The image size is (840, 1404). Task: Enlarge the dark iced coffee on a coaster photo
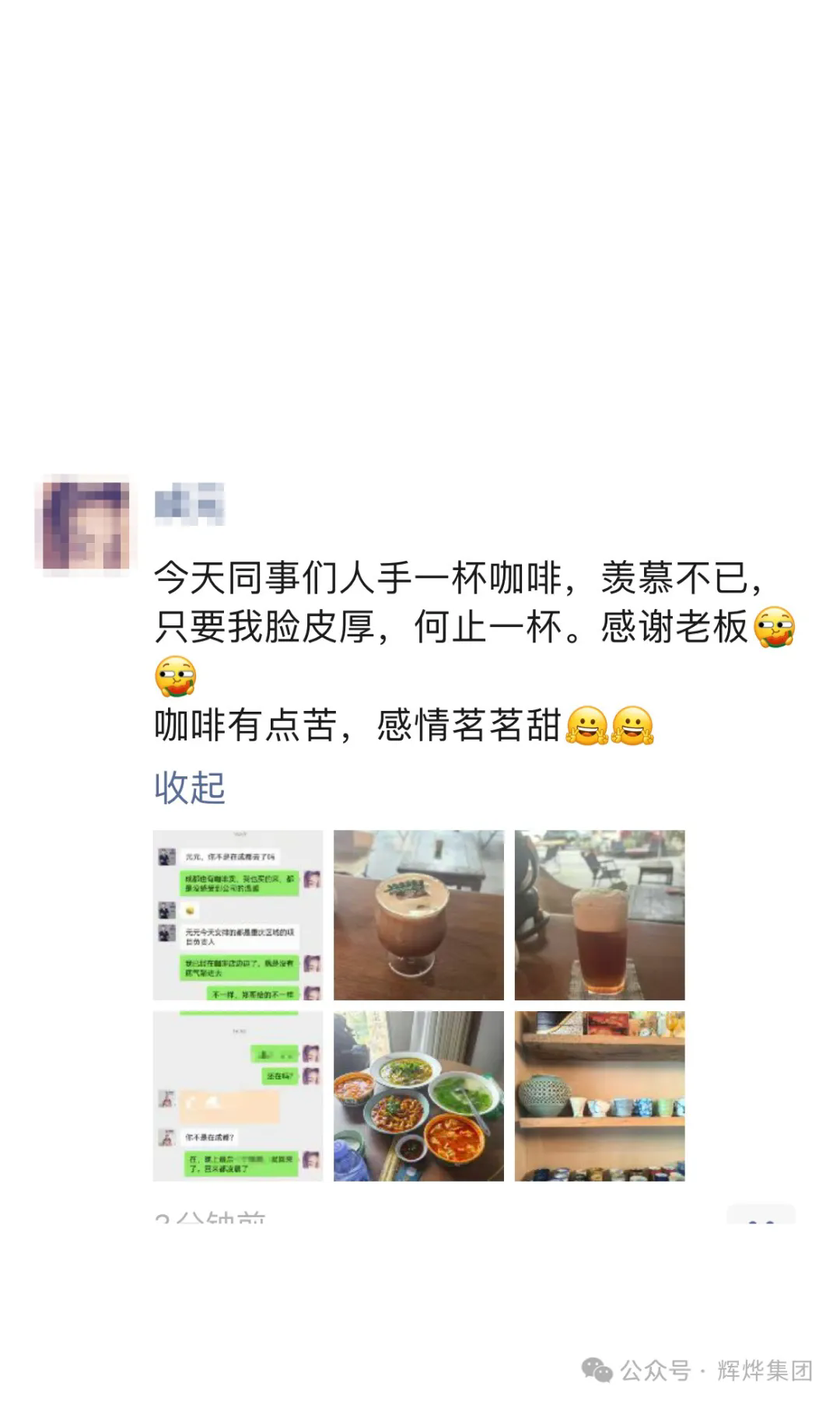pos(600,915)
